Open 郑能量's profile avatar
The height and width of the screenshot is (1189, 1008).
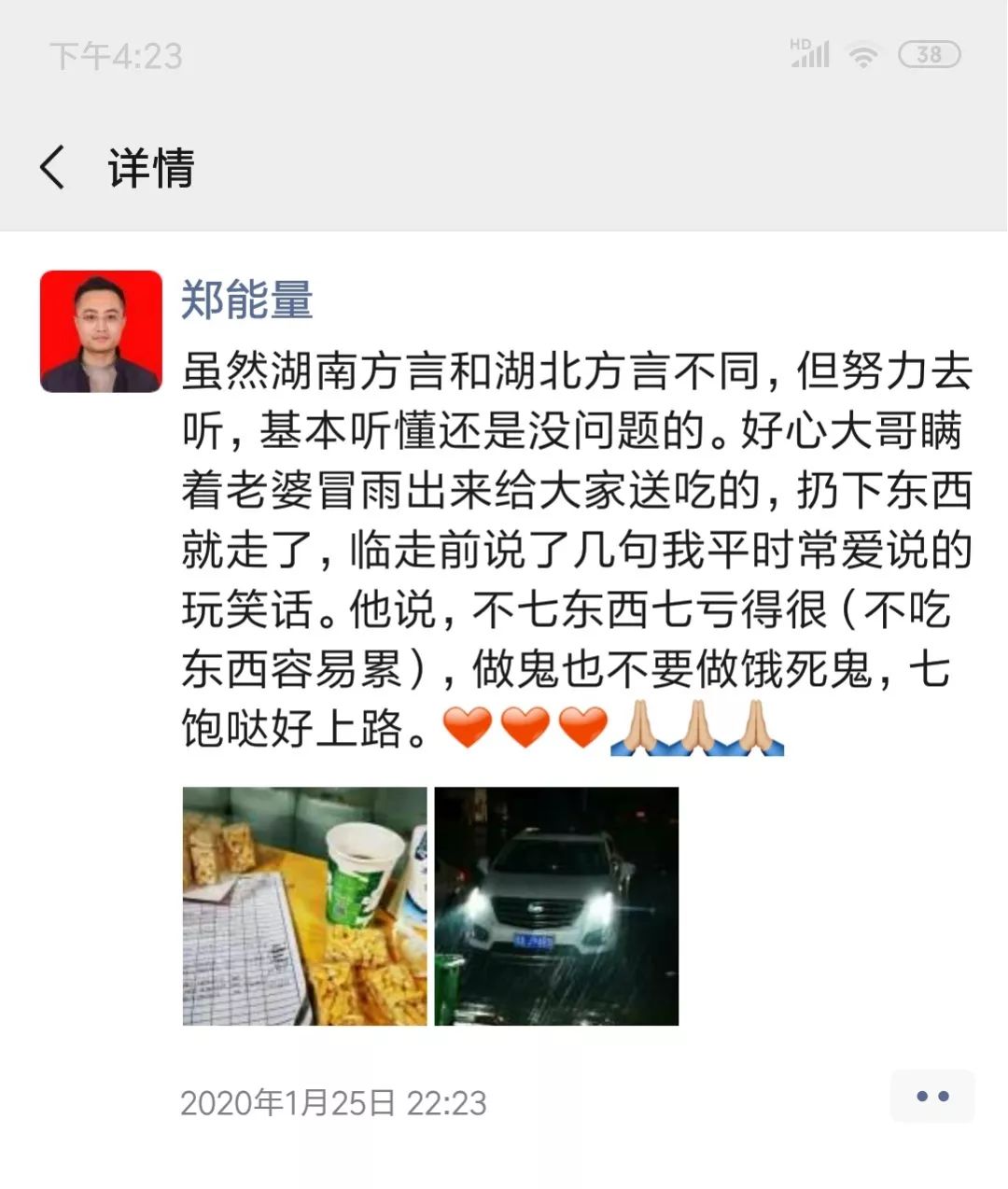[101, 331]
